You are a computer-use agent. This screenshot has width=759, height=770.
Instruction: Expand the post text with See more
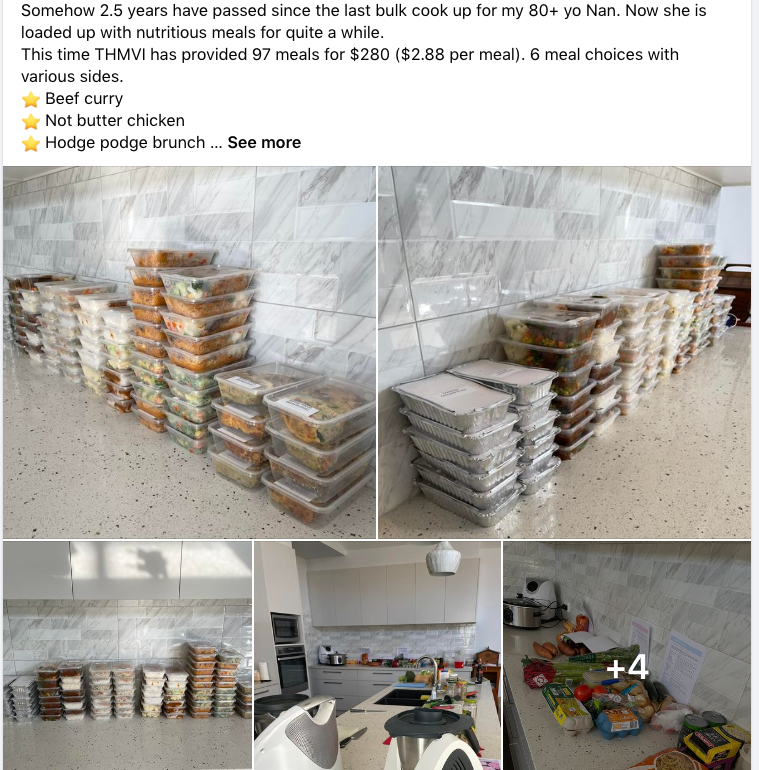pyautogui.click(x=264, y=143)
